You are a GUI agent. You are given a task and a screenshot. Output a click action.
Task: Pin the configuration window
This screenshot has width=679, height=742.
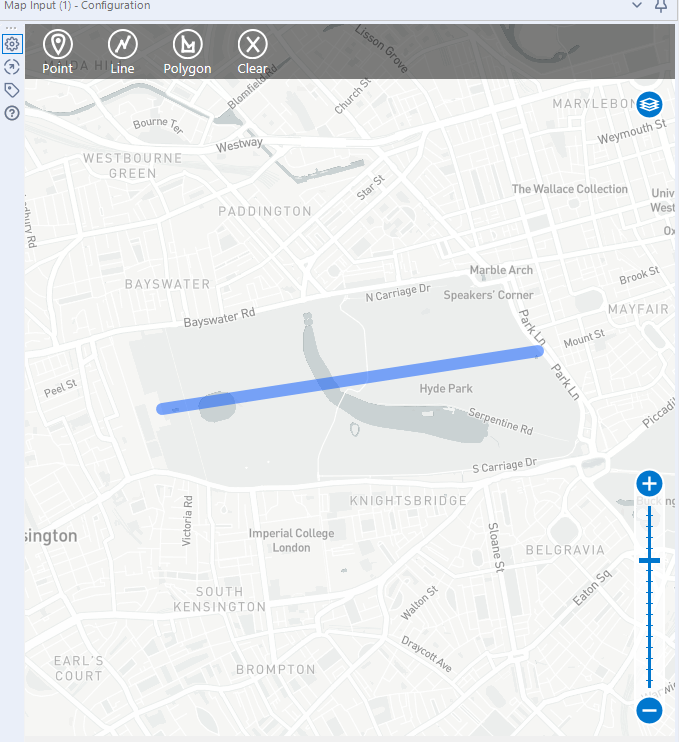click(661, 5)
